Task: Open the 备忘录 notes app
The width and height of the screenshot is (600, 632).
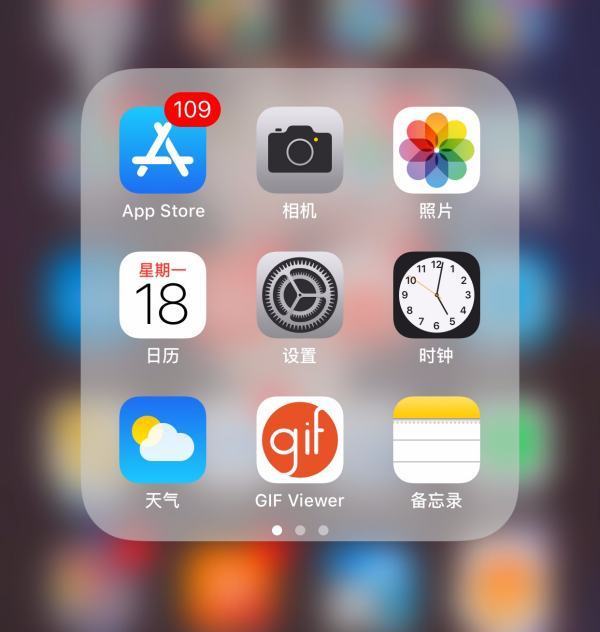Action: (436, 440)
